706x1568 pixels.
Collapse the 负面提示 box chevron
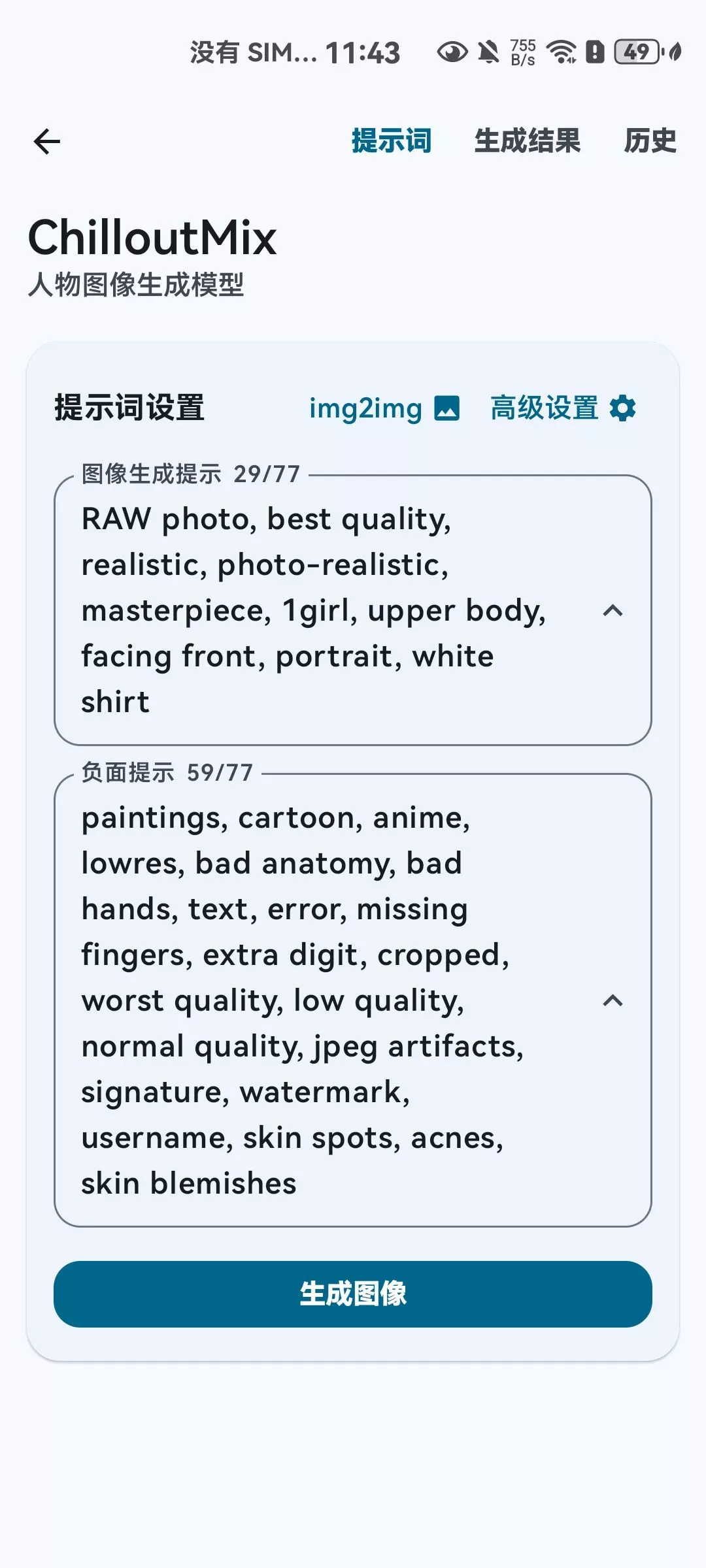(x=613, y=1001)
